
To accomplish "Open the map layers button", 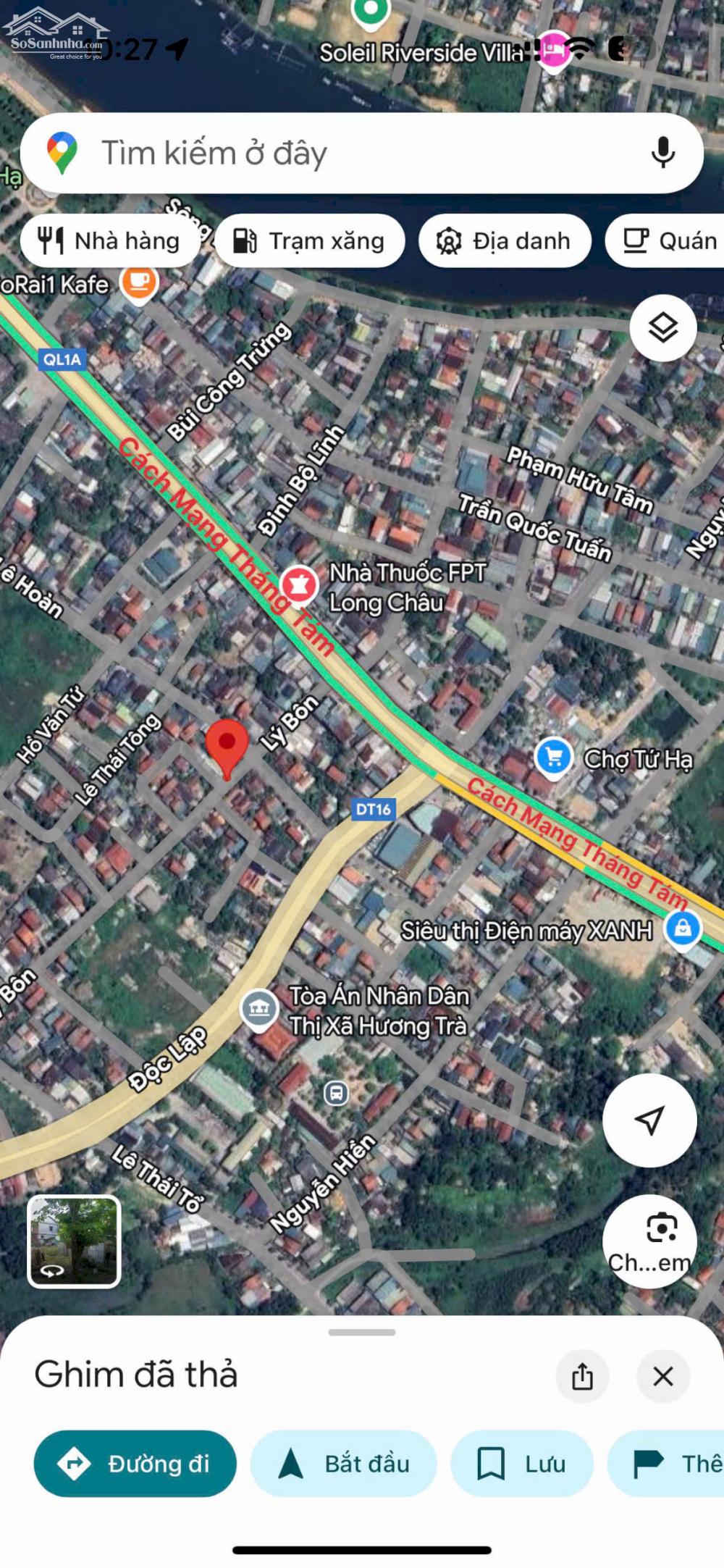I will coord(662,328).
